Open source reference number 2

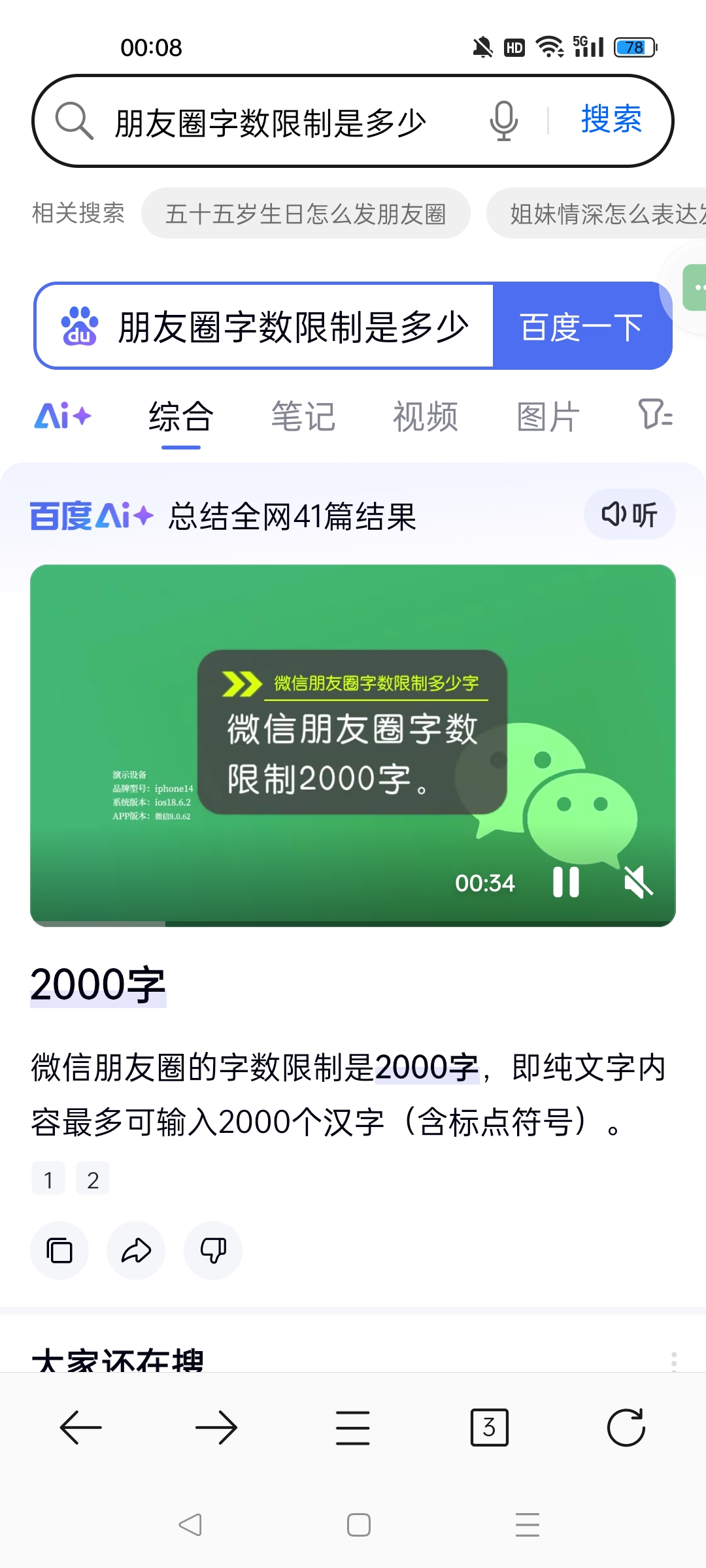click(93, 1179)
